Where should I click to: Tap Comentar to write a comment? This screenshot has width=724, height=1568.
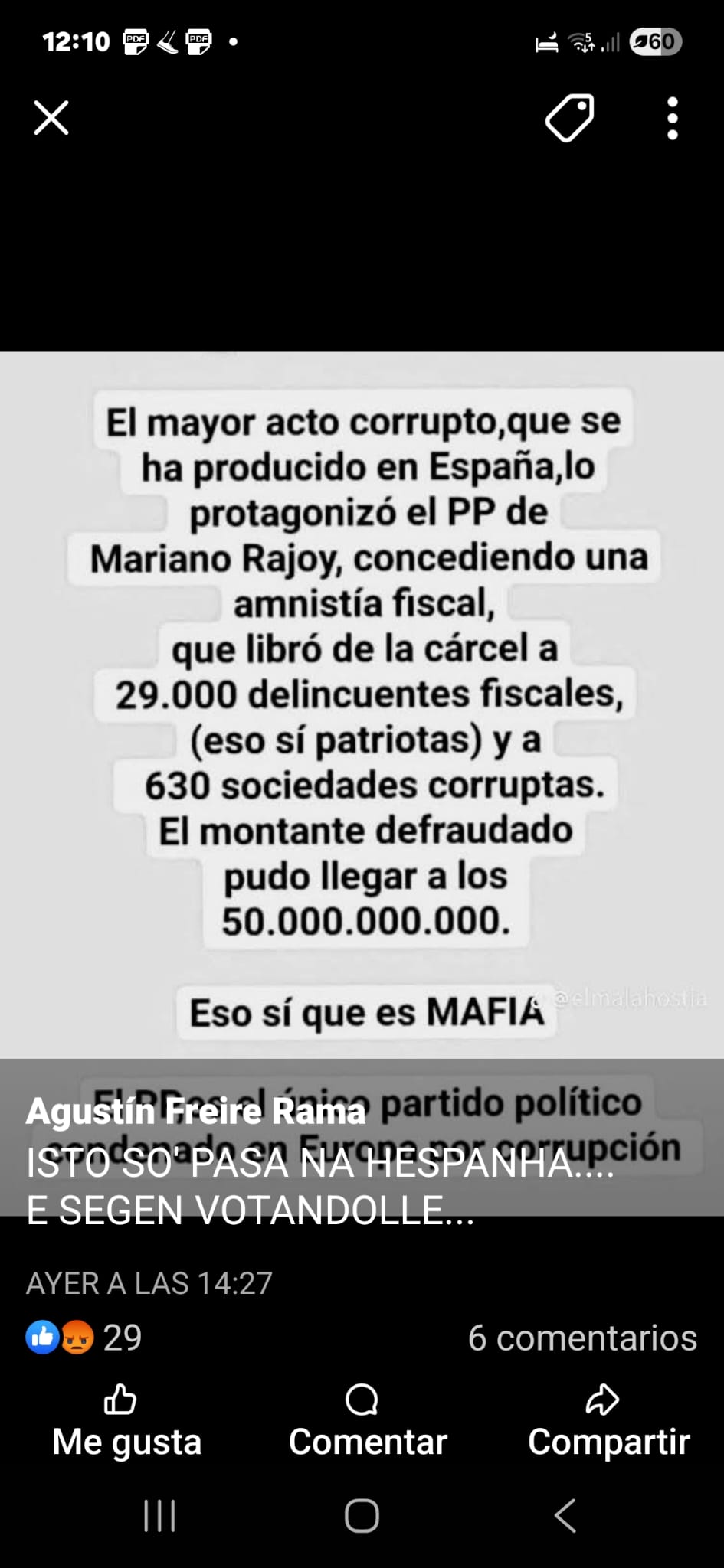click(368, 1423)
